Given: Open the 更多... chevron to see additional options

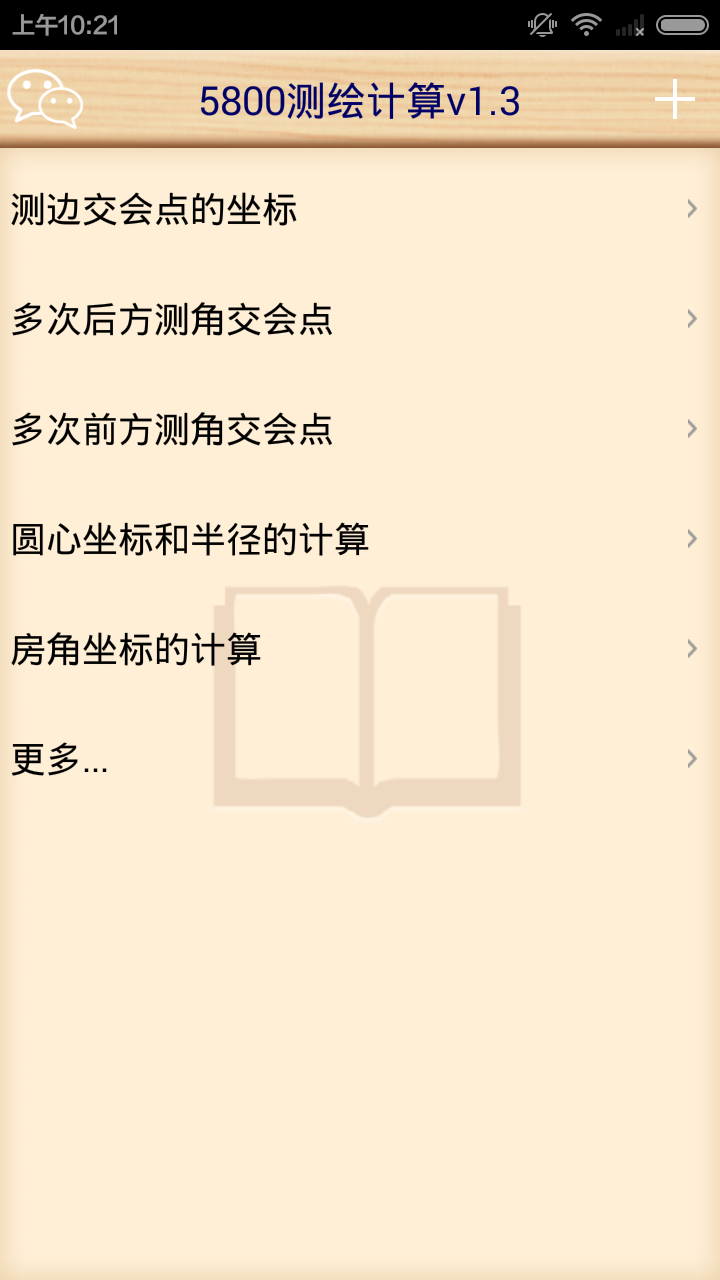Looking at the screenshot, I should point(692,758).
